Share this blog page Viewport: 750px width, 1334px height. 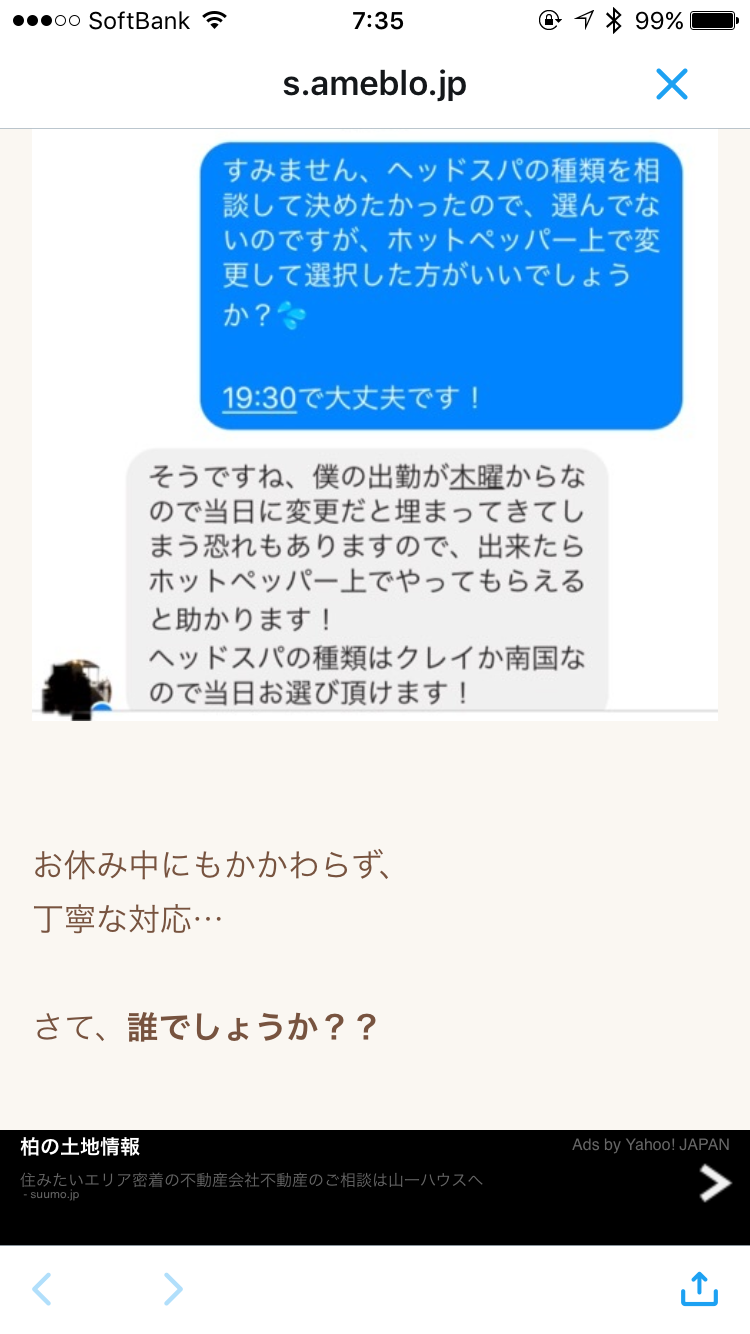pyautogui.click(x=699, y=1288)
